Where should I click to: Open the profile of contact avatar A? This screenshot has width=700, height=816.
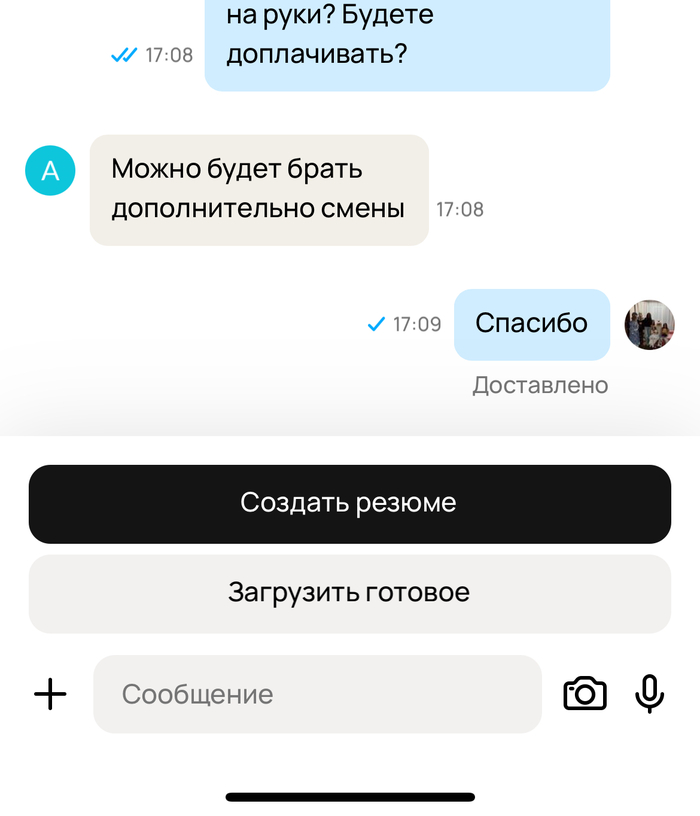[50, 170]
